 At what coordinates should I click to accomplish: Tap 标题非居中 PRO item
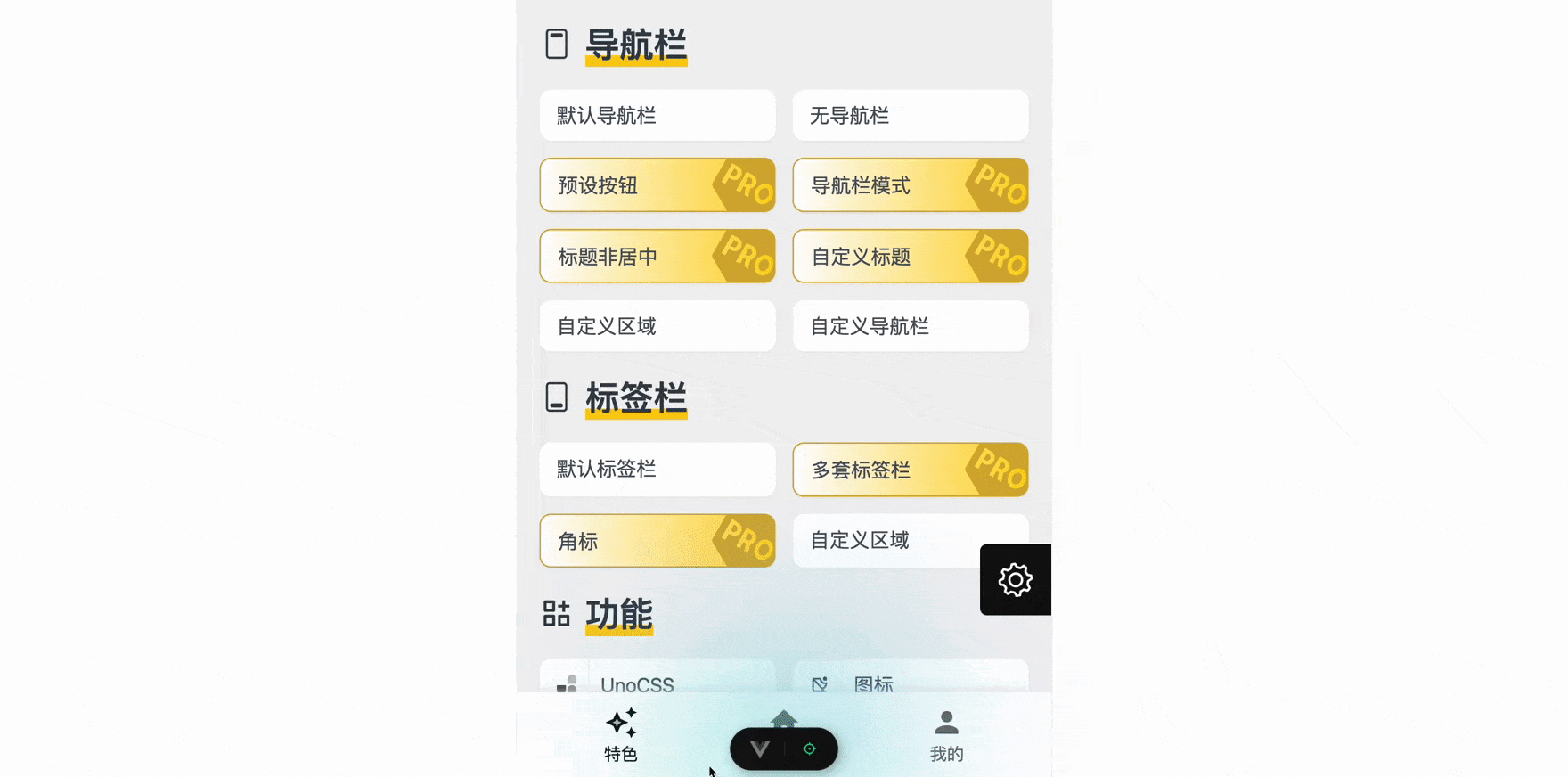click(x=657, y=257)
